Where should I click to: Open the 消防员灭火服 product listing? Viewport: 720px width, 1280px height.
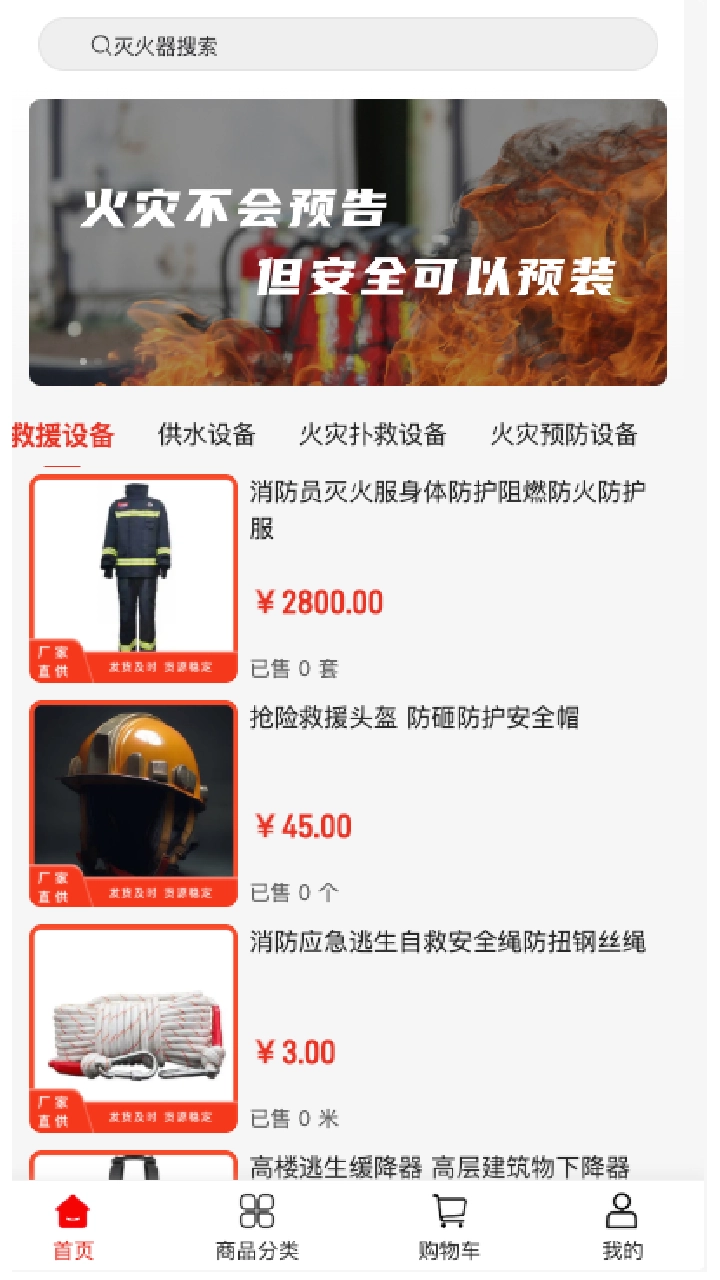(448, 507)
